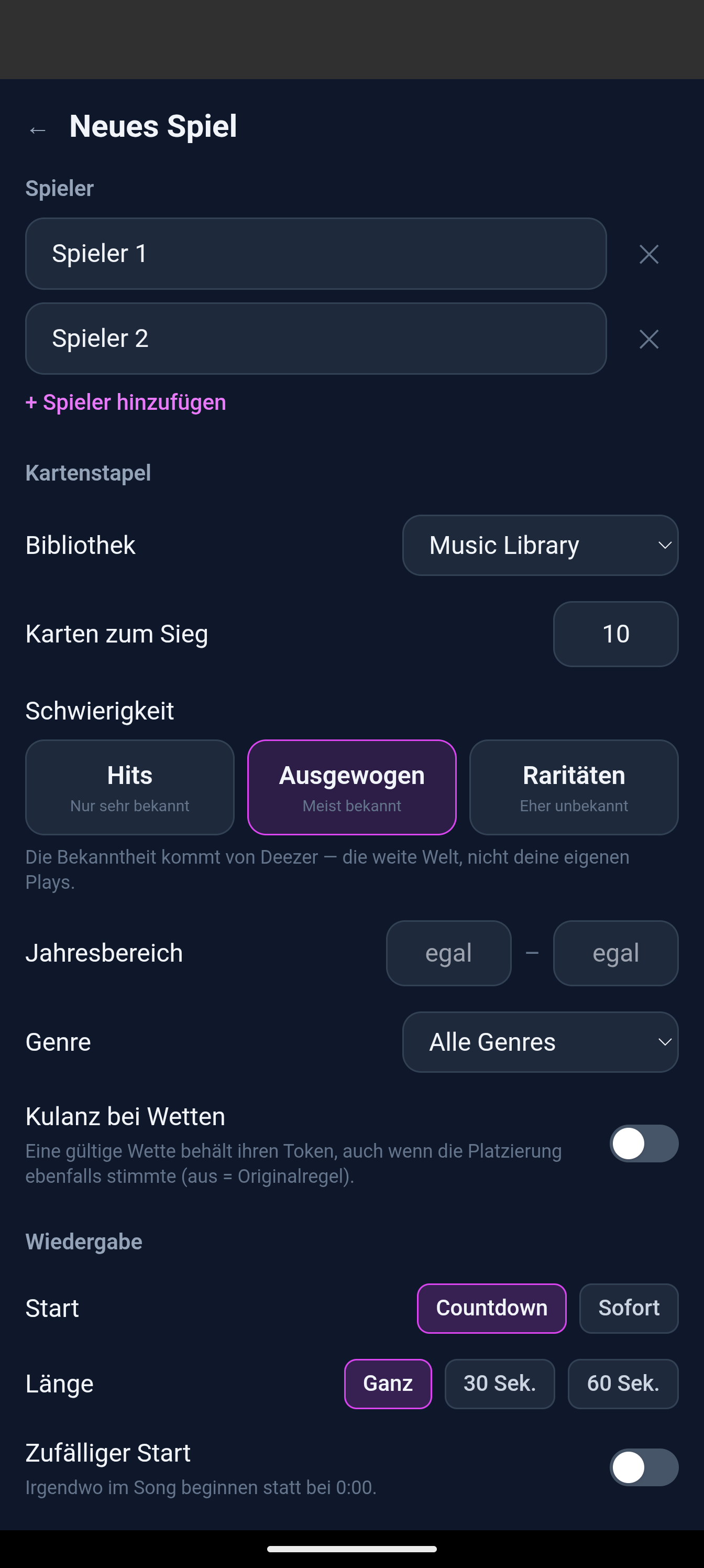Enable Kulanz bei Wetten toggle
The width and height of the screenshot is (704, 1568).
click(x=644, y=1144)
